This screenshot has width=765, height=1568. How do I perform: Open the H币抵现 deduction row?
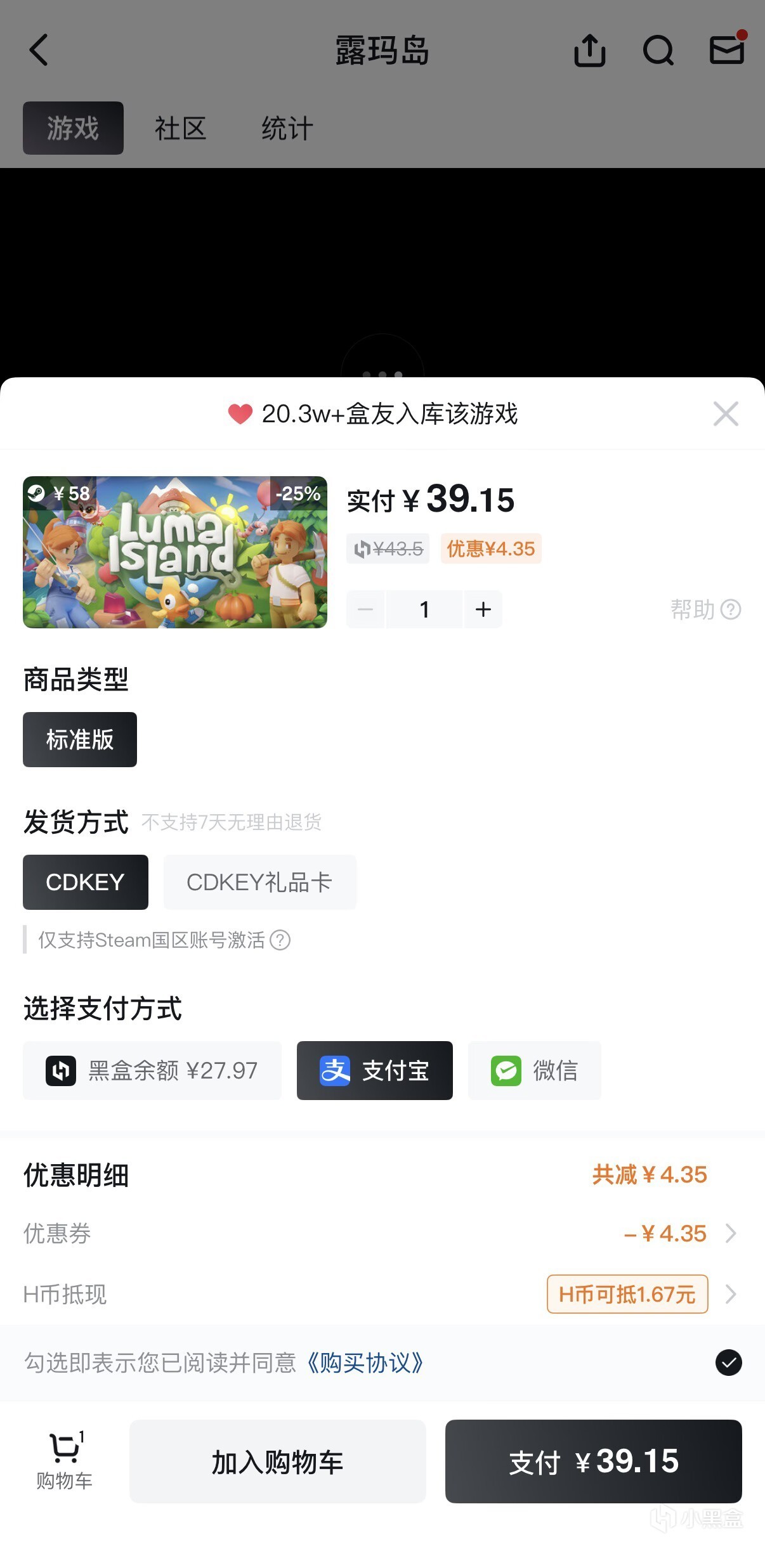click(x=641, y=1294)
